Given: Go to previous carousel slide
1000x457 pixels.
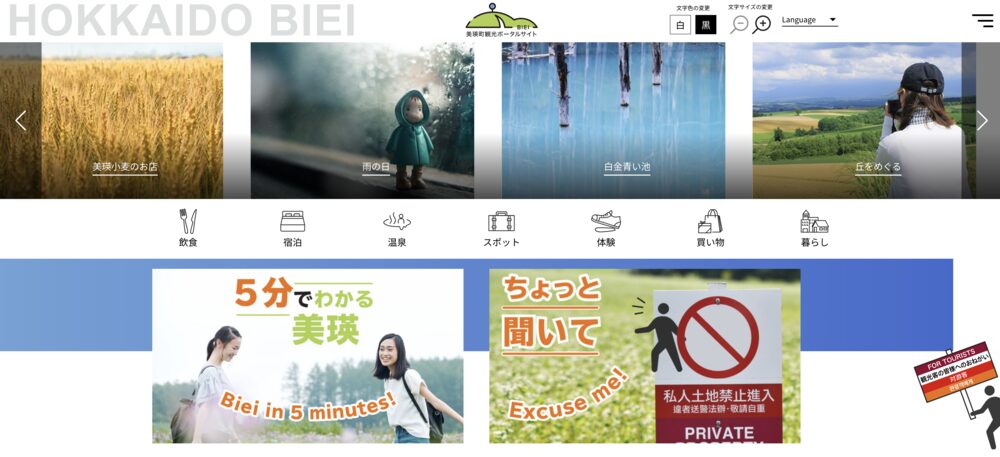Looking at the screenshot, I should pos(20,120).
